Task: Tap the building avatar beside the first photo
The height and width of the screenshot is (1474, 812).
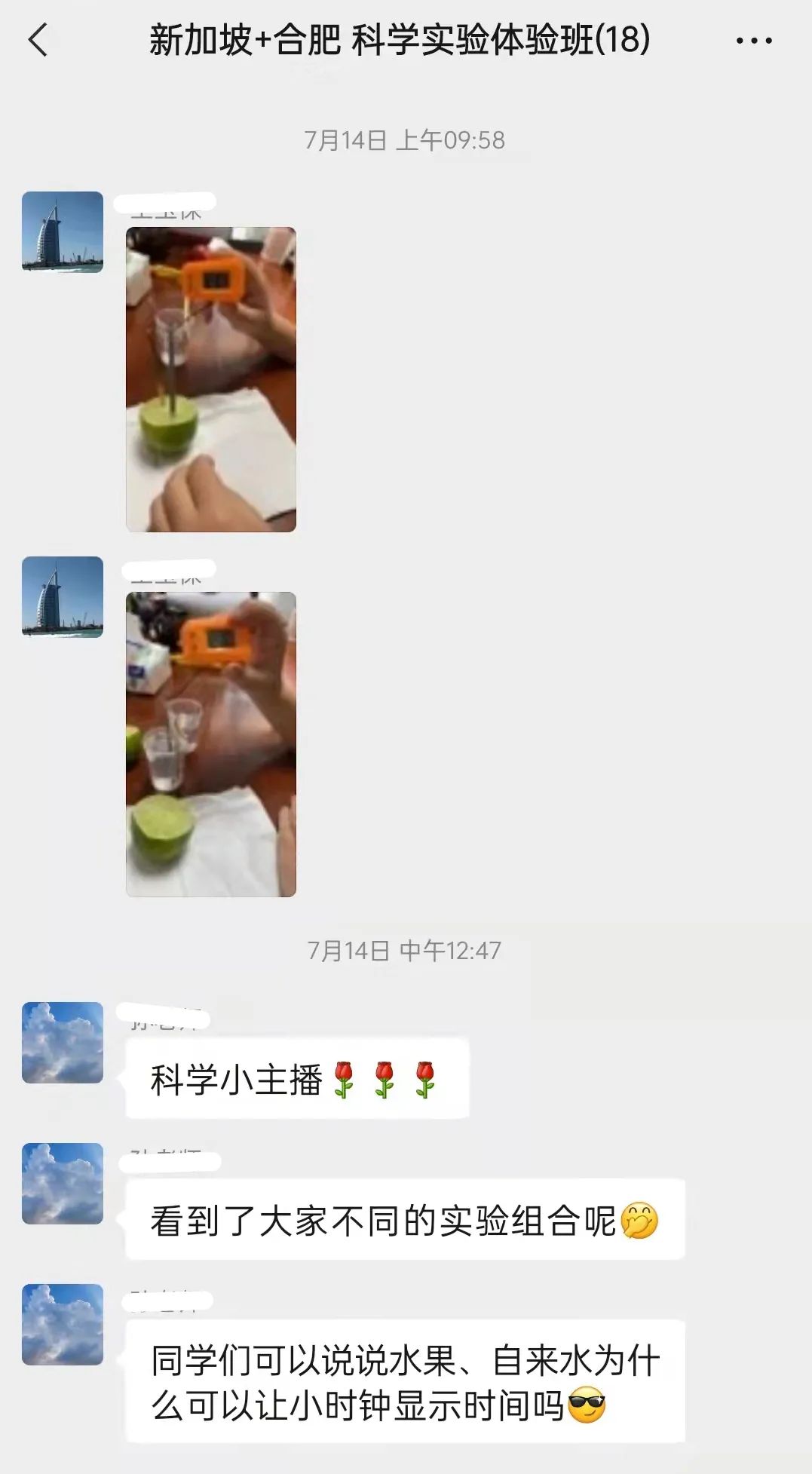Action: [x=63, y=232]
